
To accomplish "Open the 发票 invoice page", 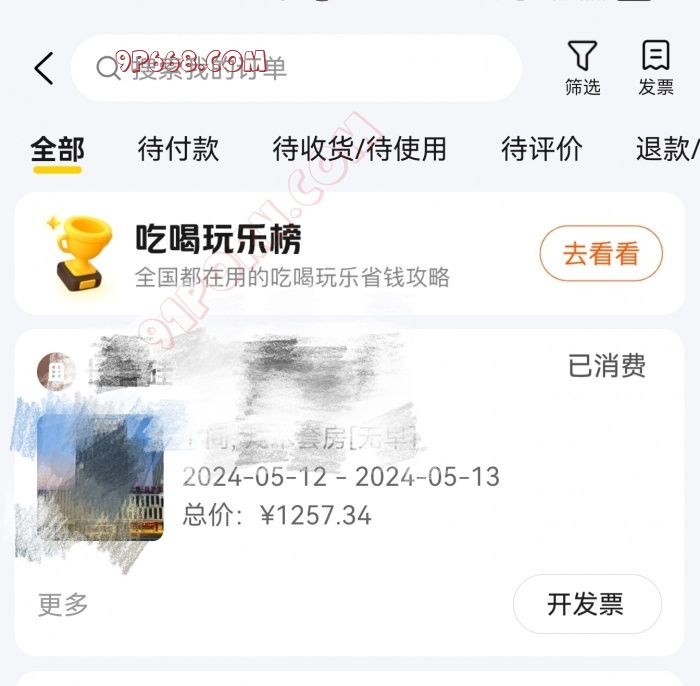I will (656, 68).
